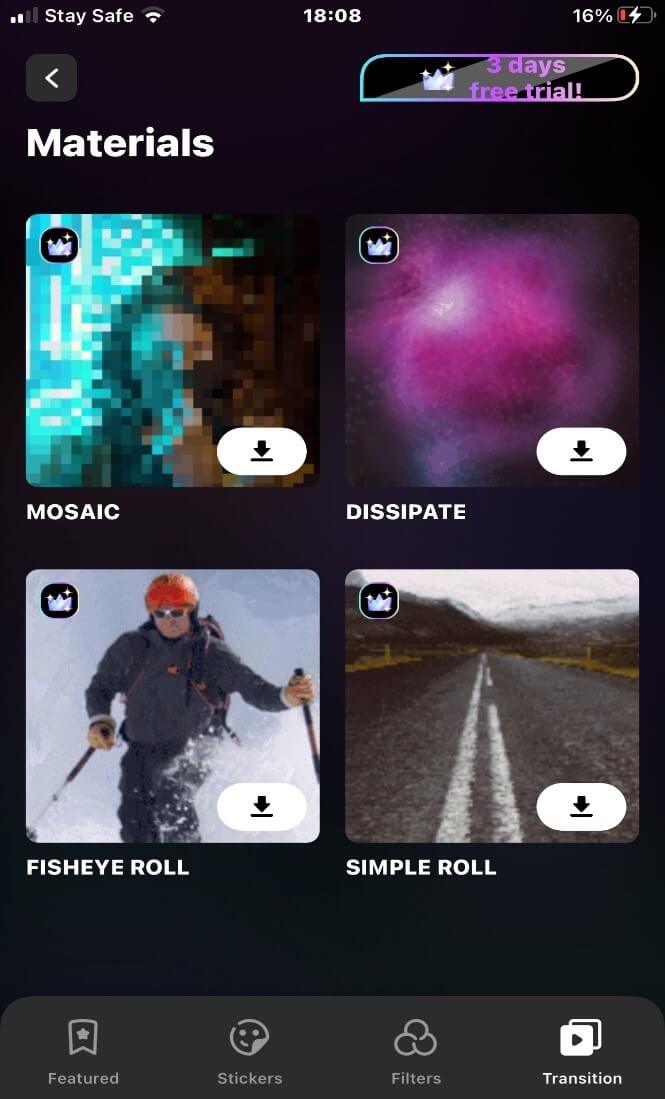Image resolution: width=665 pixels, height=1099 pixels.
Task: Download the MOSAIC transition
Action: pyautogui.click(x=261, y=451)
